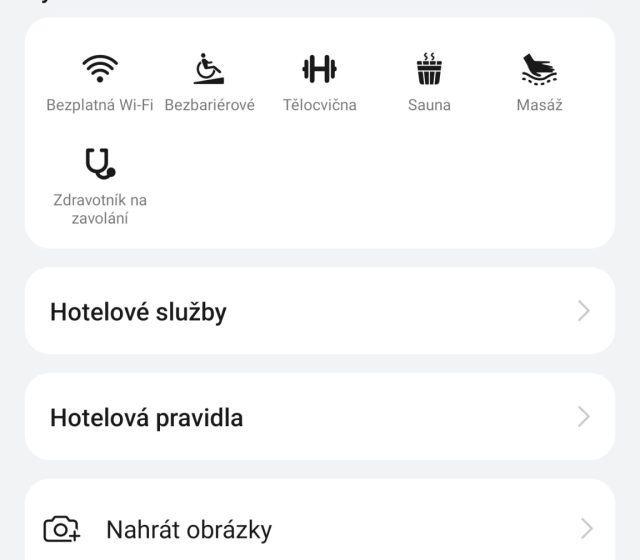The width and height of the screenshot is (640, 560).
Task: Open the Hotelové služby row
Action: point(319,312)
